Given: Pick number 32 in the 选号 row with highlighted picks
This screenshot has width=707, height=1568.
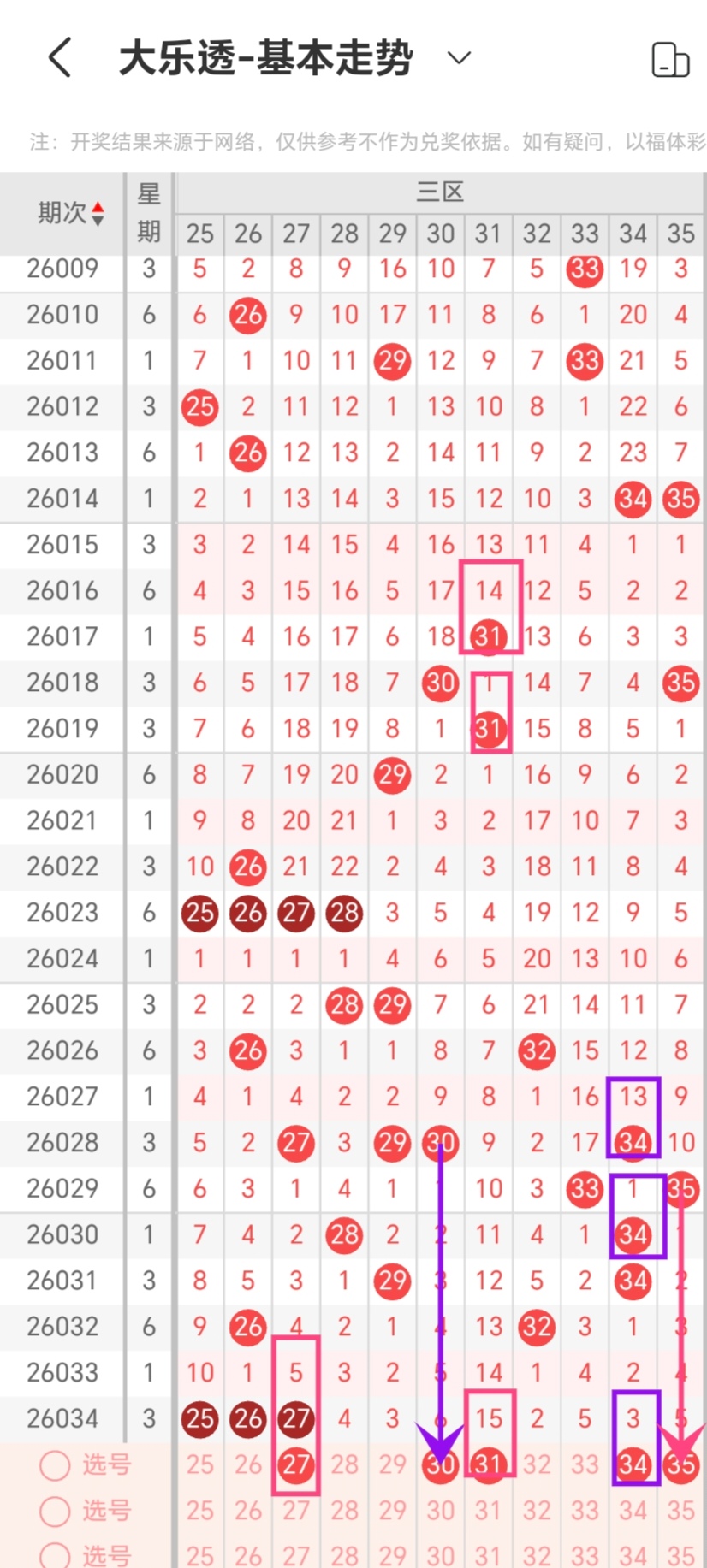Looking at the screenshot, I should point(537,1464).
